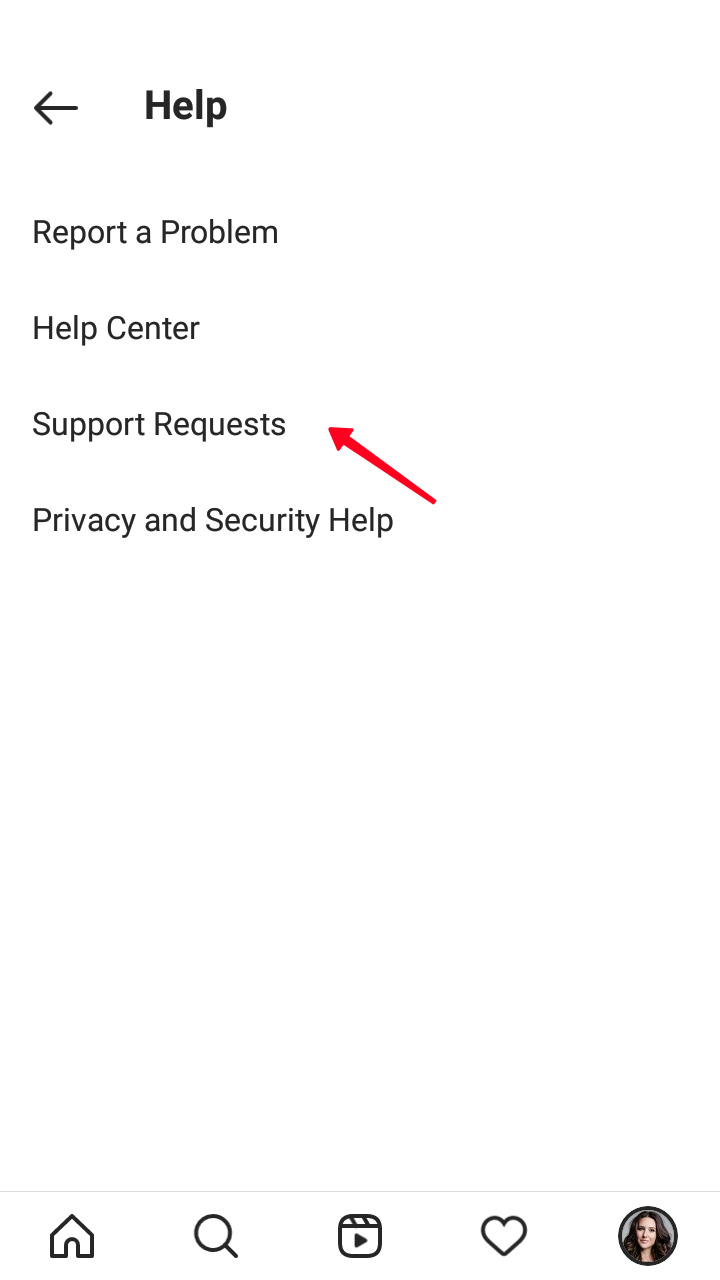Open Report a Problem
The width and height of the screenshot is (720, 1280).
[155, 232]
